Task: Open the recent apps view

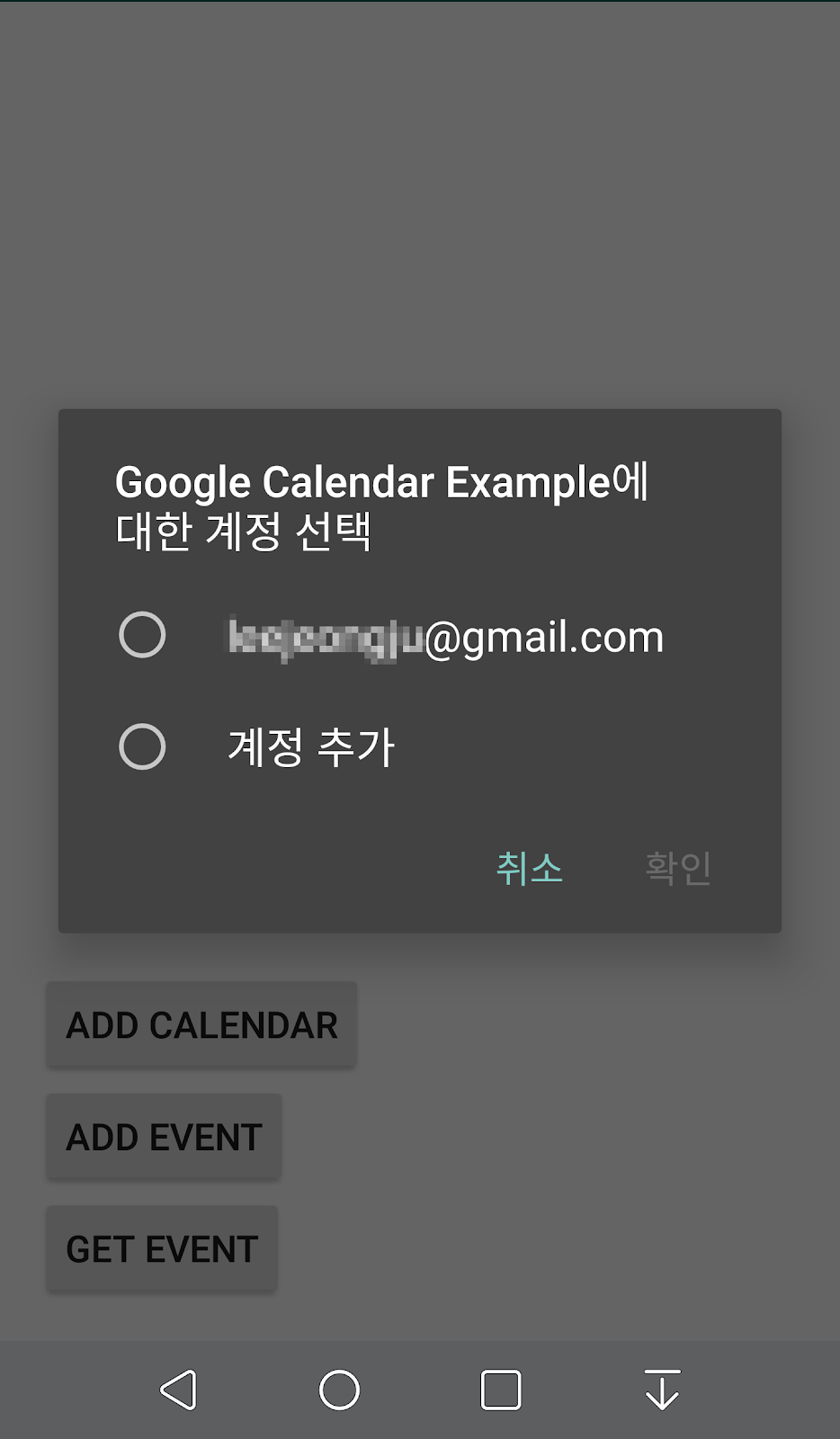Action: [x=501, y=1390]
